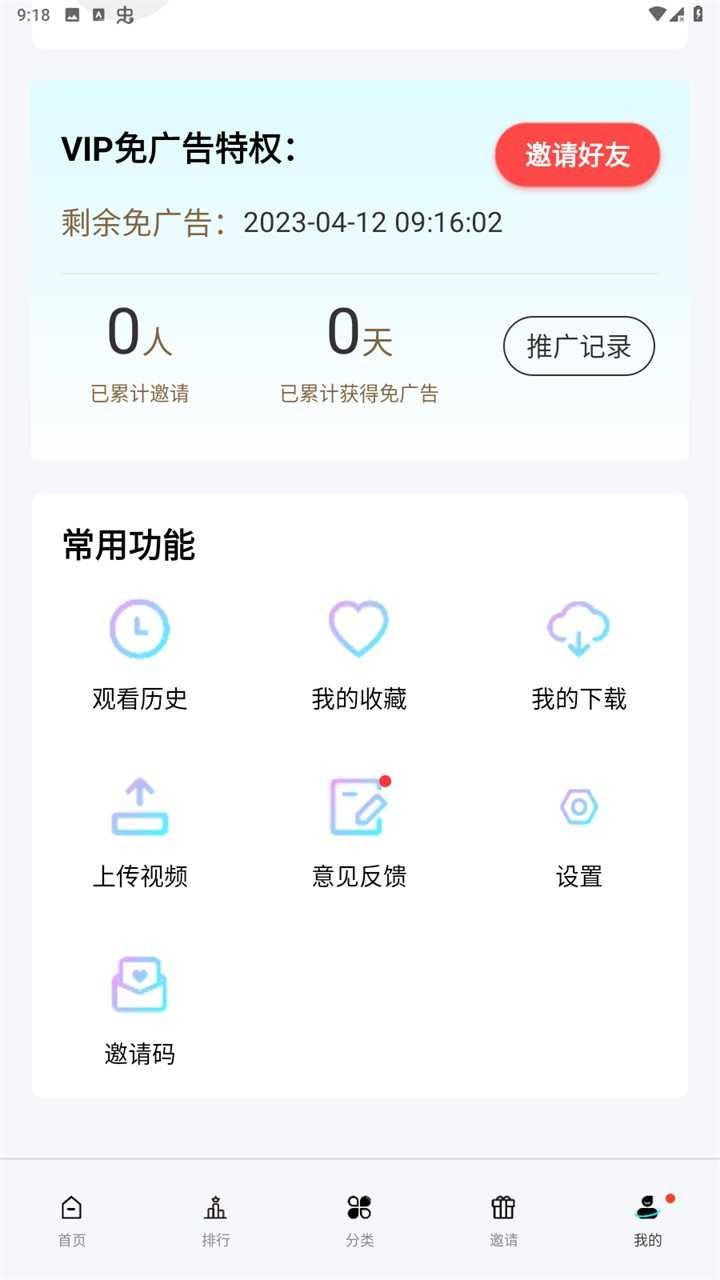Tap the 邀请好友 red button

click(577, 155)
